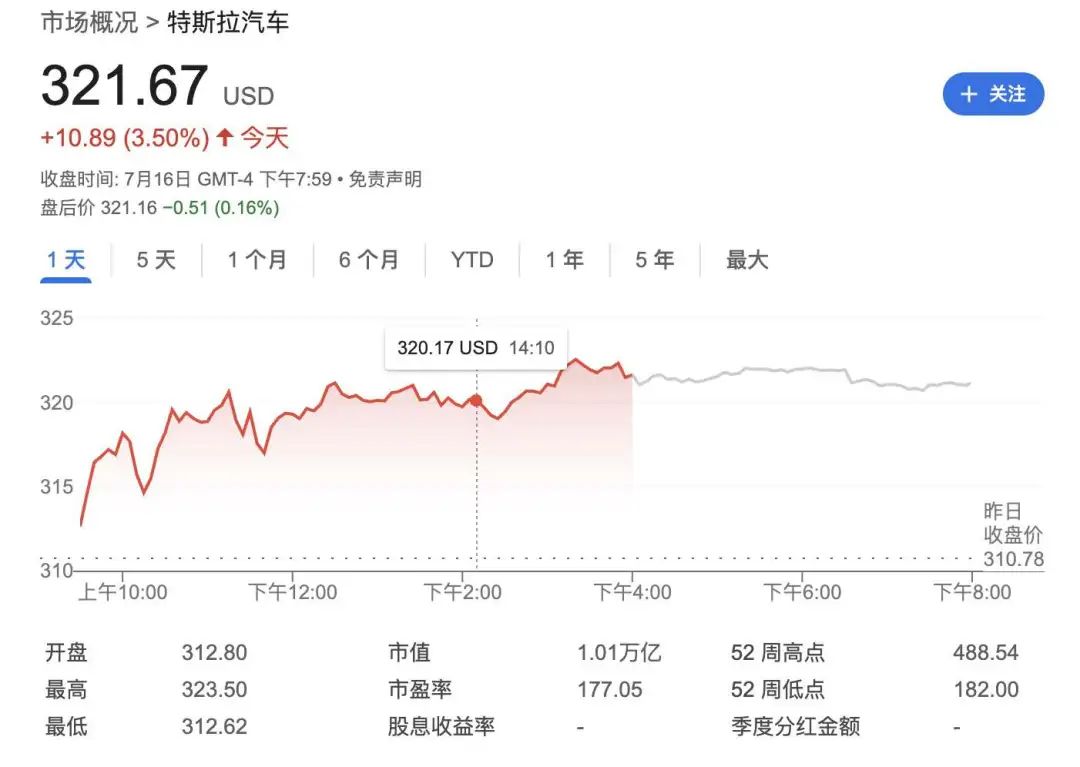This screenshot has width=1080, height=767.
Task: Select the 1 天 chart range
Action: pyautogui.click(x=66, y=261)
